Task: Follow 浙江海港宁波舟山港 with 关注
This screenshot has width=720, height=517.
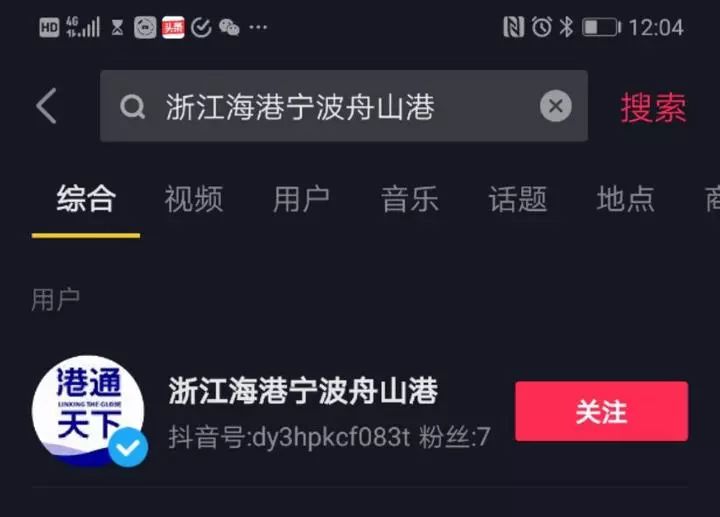Action: tap(601, 411)
